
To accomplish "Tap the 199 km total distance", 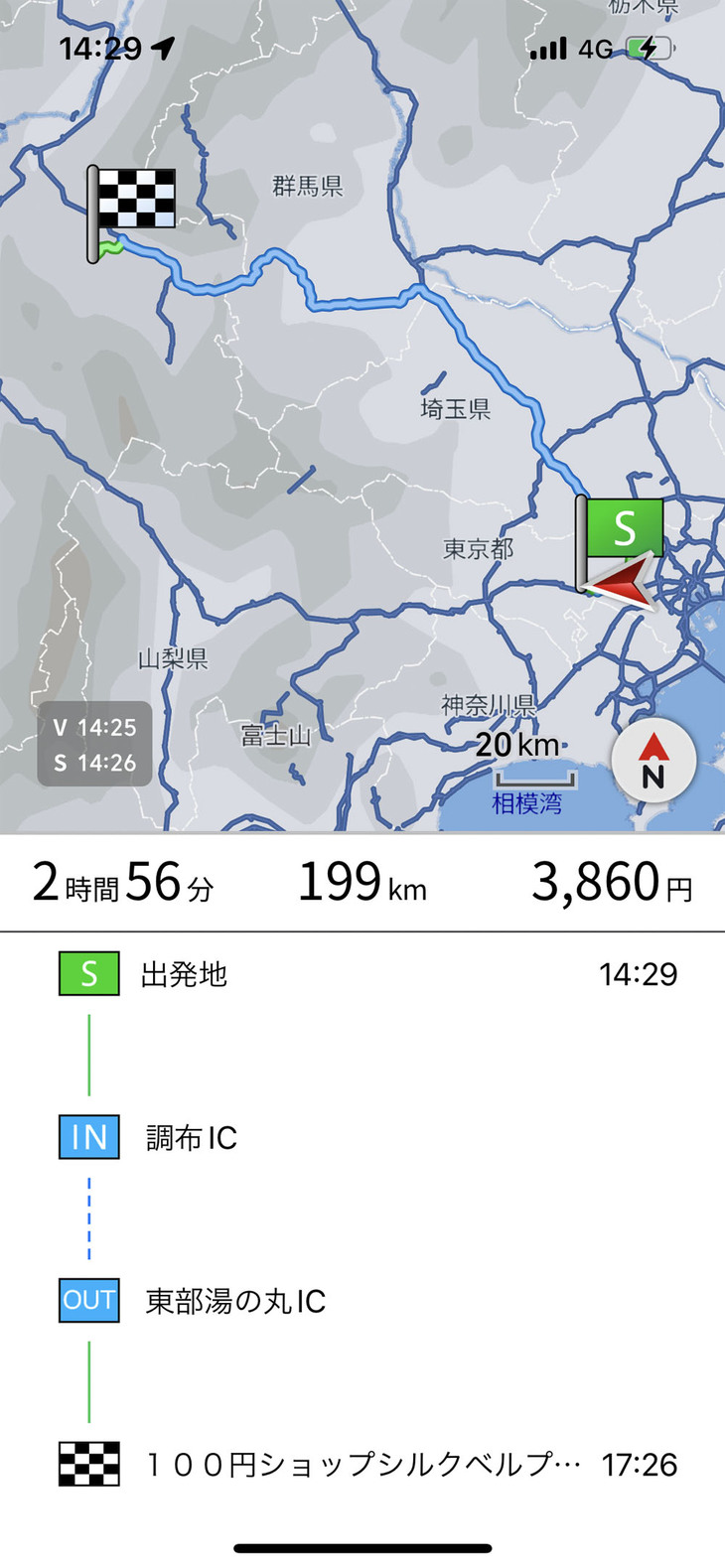I will (362, 883).
